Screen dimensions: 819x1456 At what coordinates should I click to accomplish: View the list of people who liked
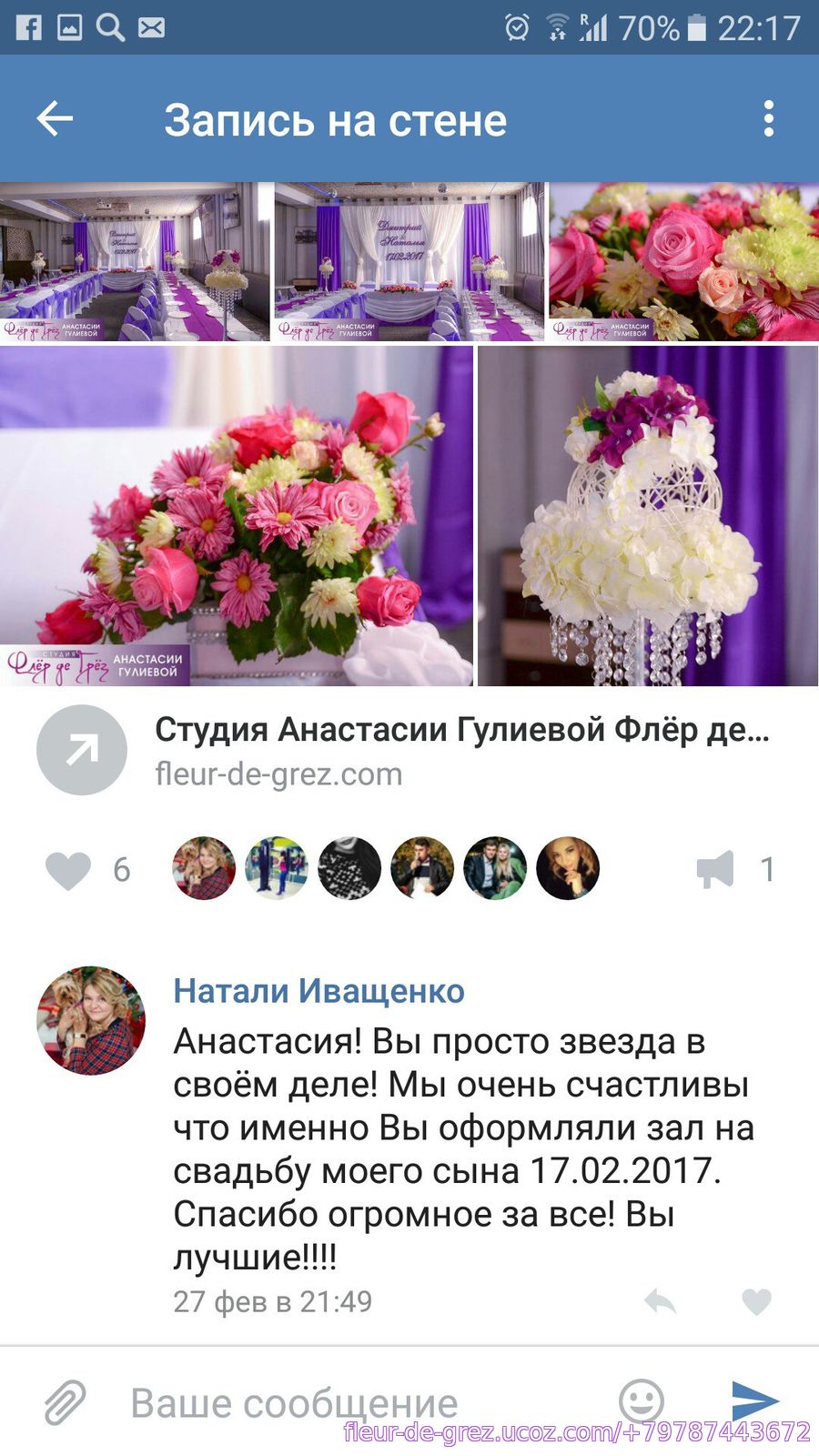(386, 868)
